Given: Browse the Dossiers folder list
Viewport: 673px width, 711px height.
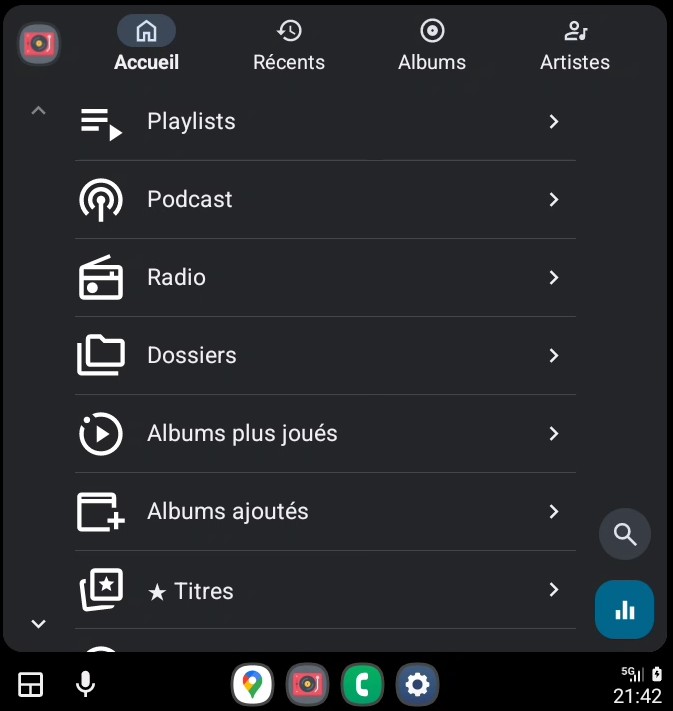Looking at the screenshot, I should tap(325, 356).
